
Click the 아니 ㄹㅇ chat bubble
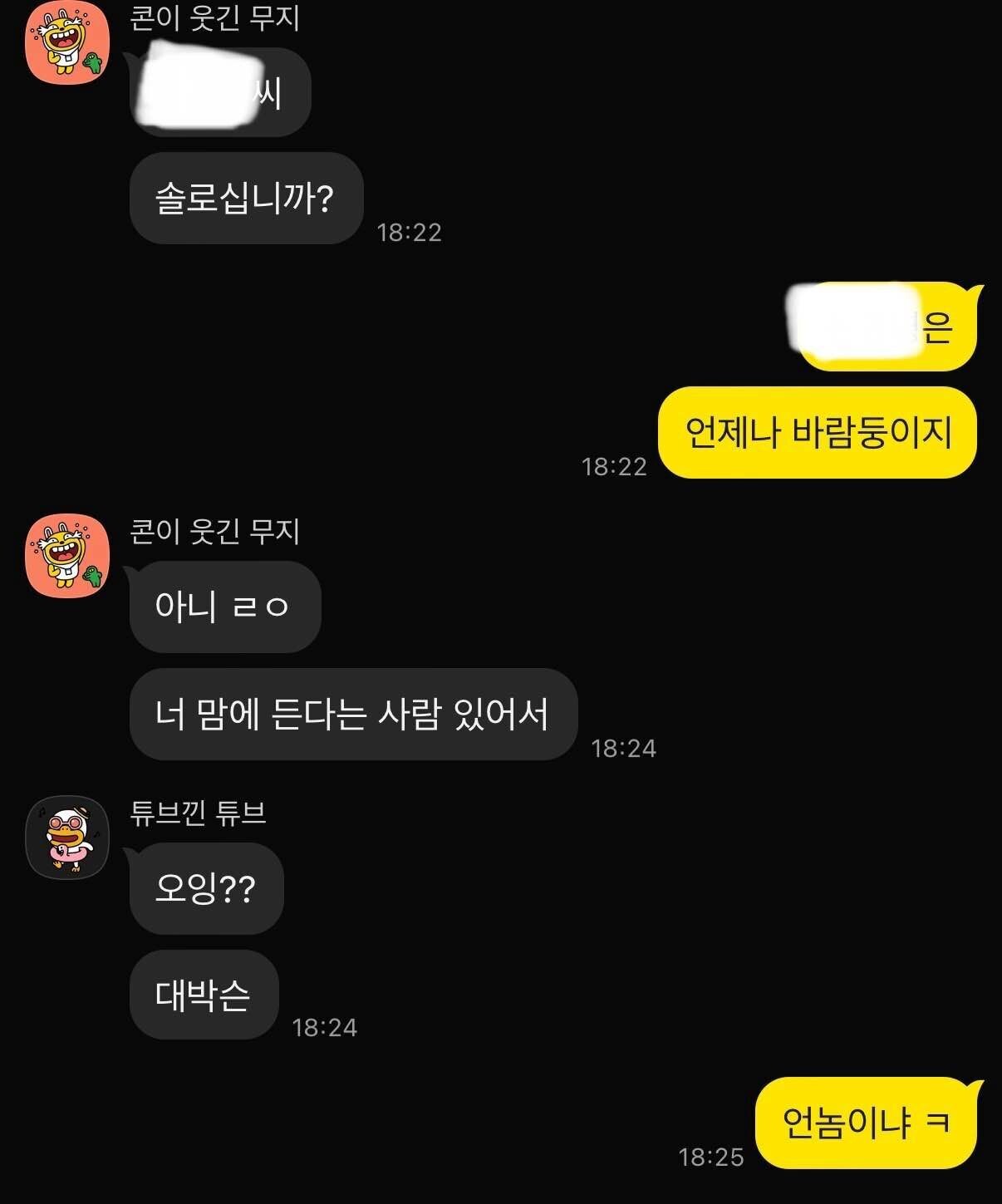click(224, 607)
